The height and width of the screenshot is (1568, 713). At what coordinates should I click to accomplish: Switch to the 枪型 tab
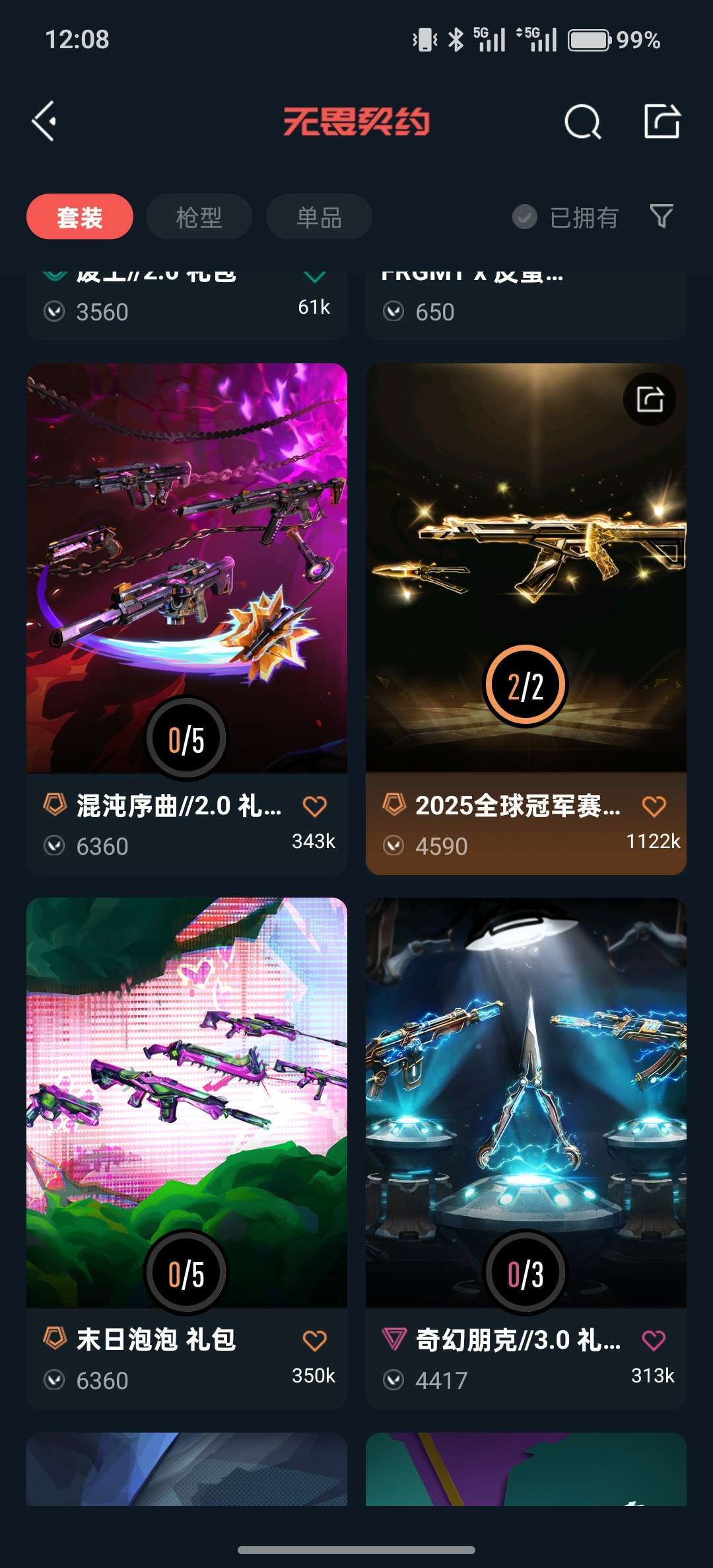pos(199,217)
